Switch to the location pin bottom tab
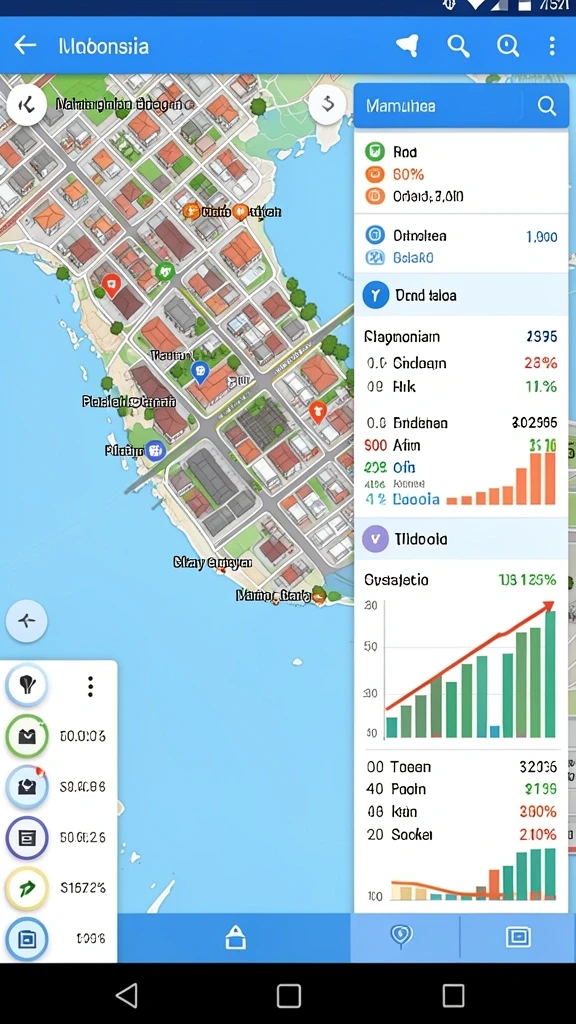The height and width of the screenshot is (1024, 576). coord(401,937)
